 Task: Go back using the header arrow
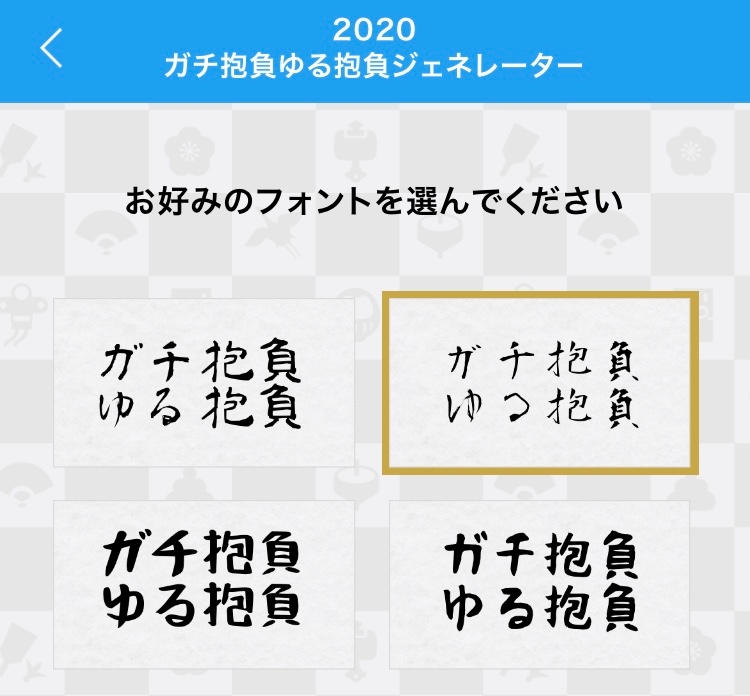(x=52, y=48)
